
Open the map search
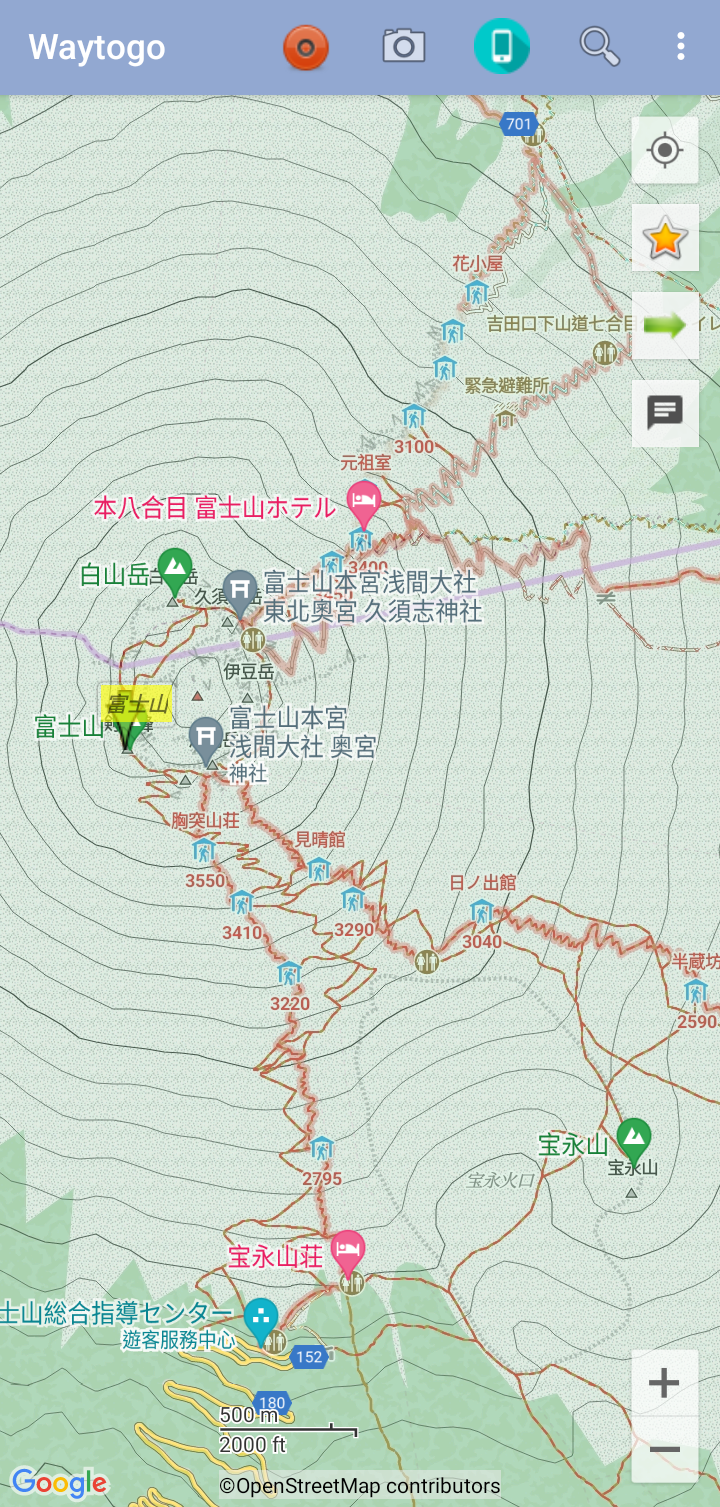pyautogui.click(x=599, y=46)
